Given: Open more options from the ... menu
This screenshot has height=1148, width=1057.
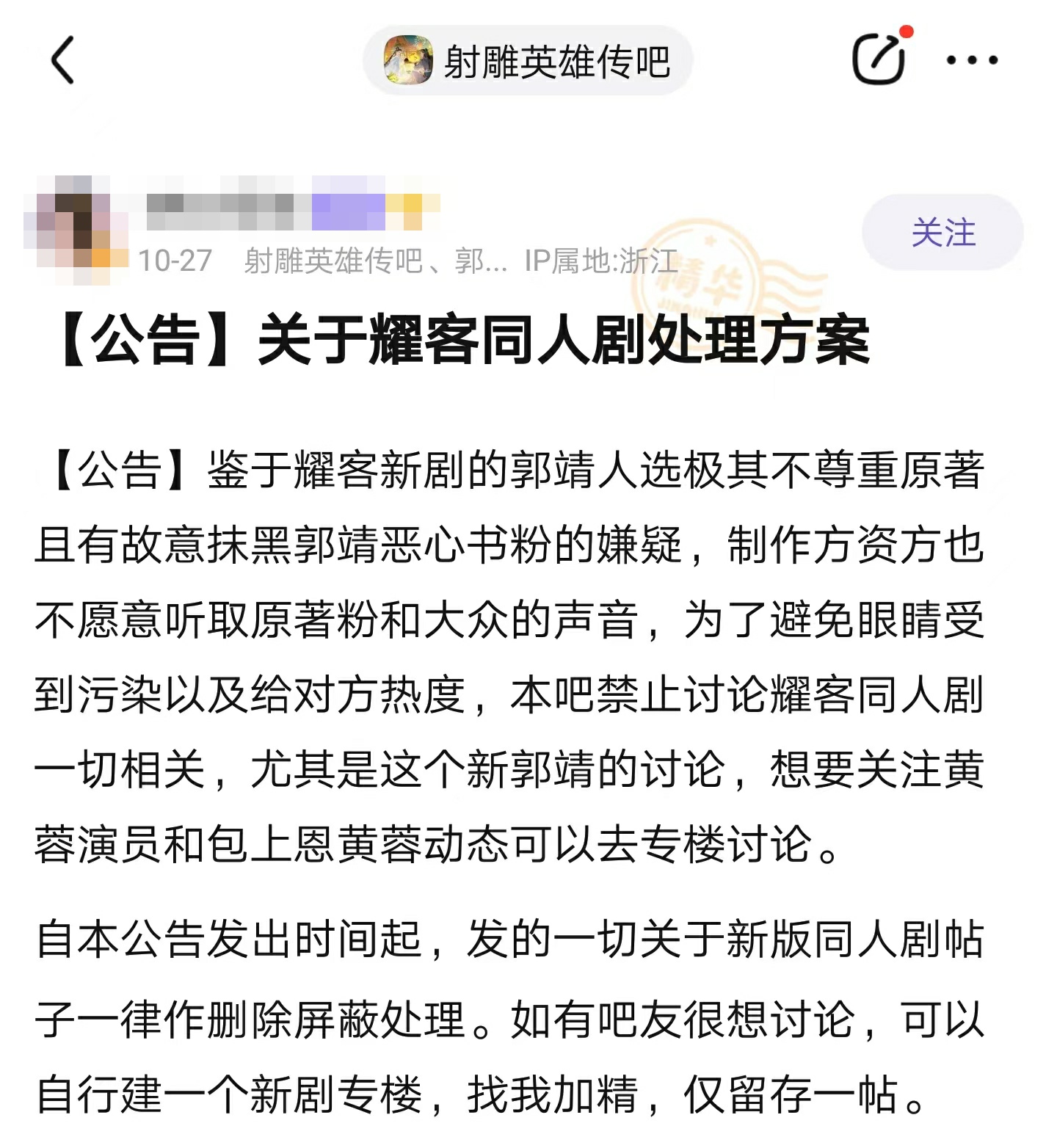Looking at the screenshot, I should tap(970, 60).
